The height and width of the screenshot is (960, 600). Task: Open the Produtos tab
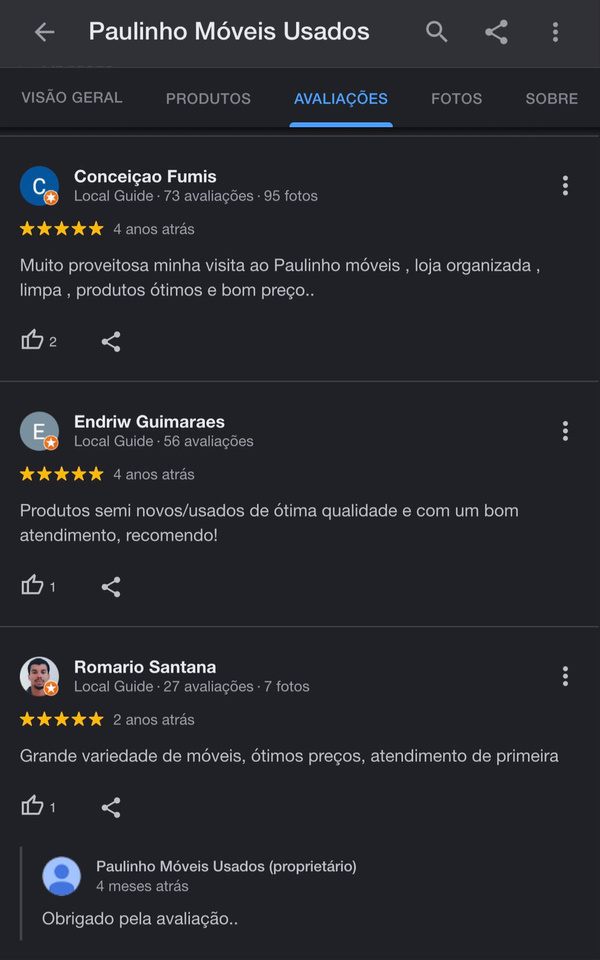208,99
